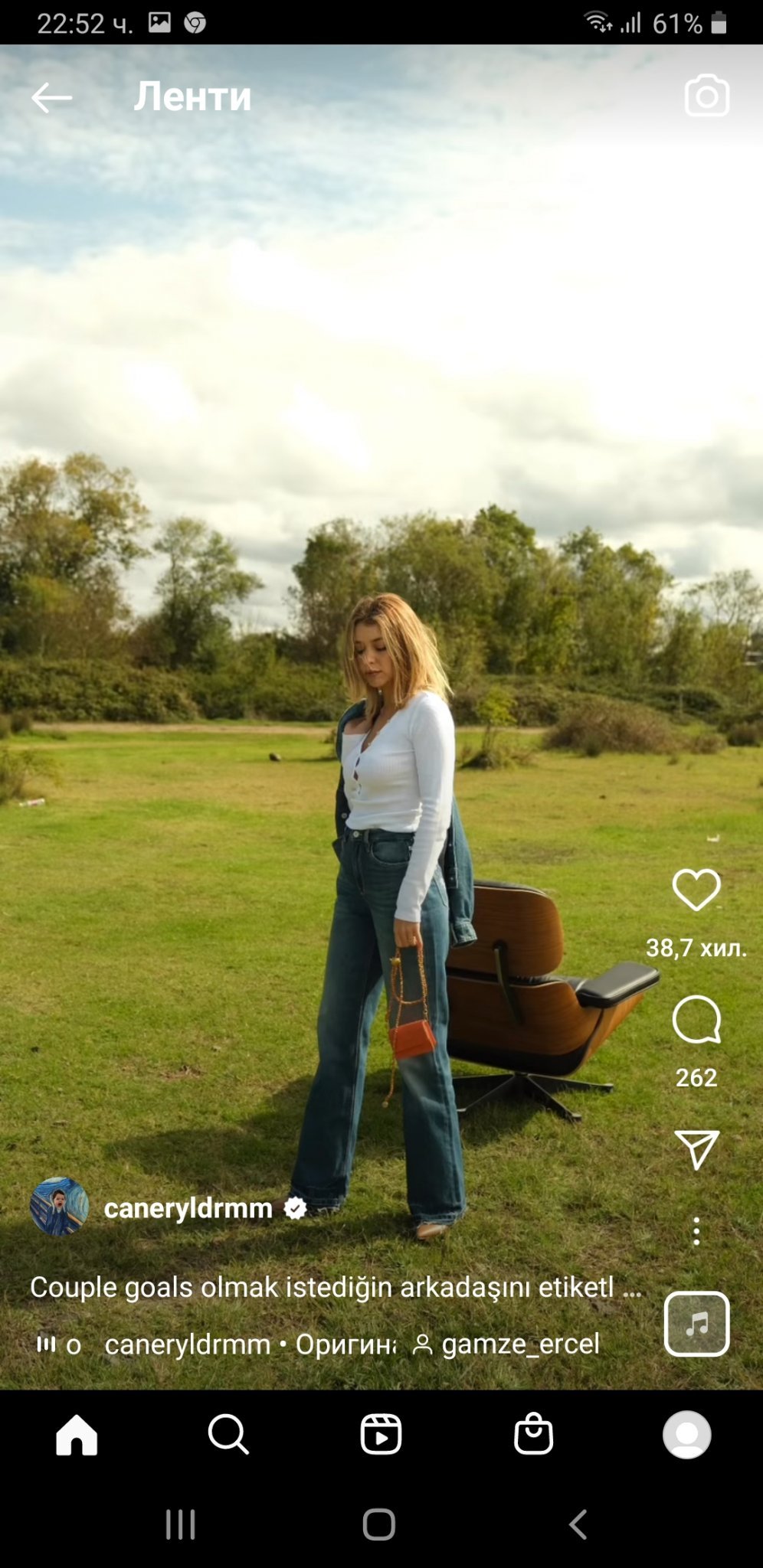View tagged account gamze_ercel
The width and height of the screenshot is (763, 1568).
click(506, 1344)
